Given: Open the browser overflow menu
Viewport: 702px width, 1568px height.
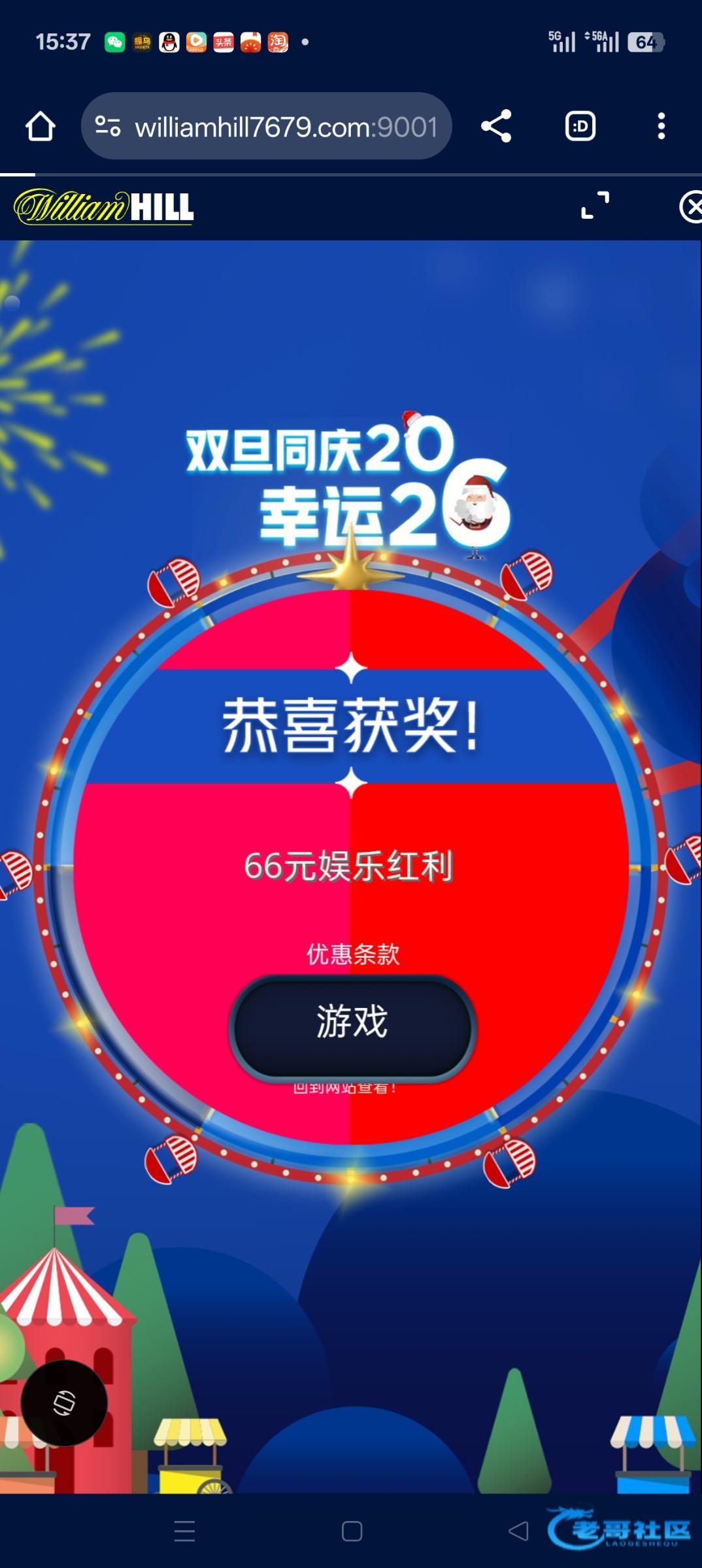Looking at the screenshot, I should [661, 126].
